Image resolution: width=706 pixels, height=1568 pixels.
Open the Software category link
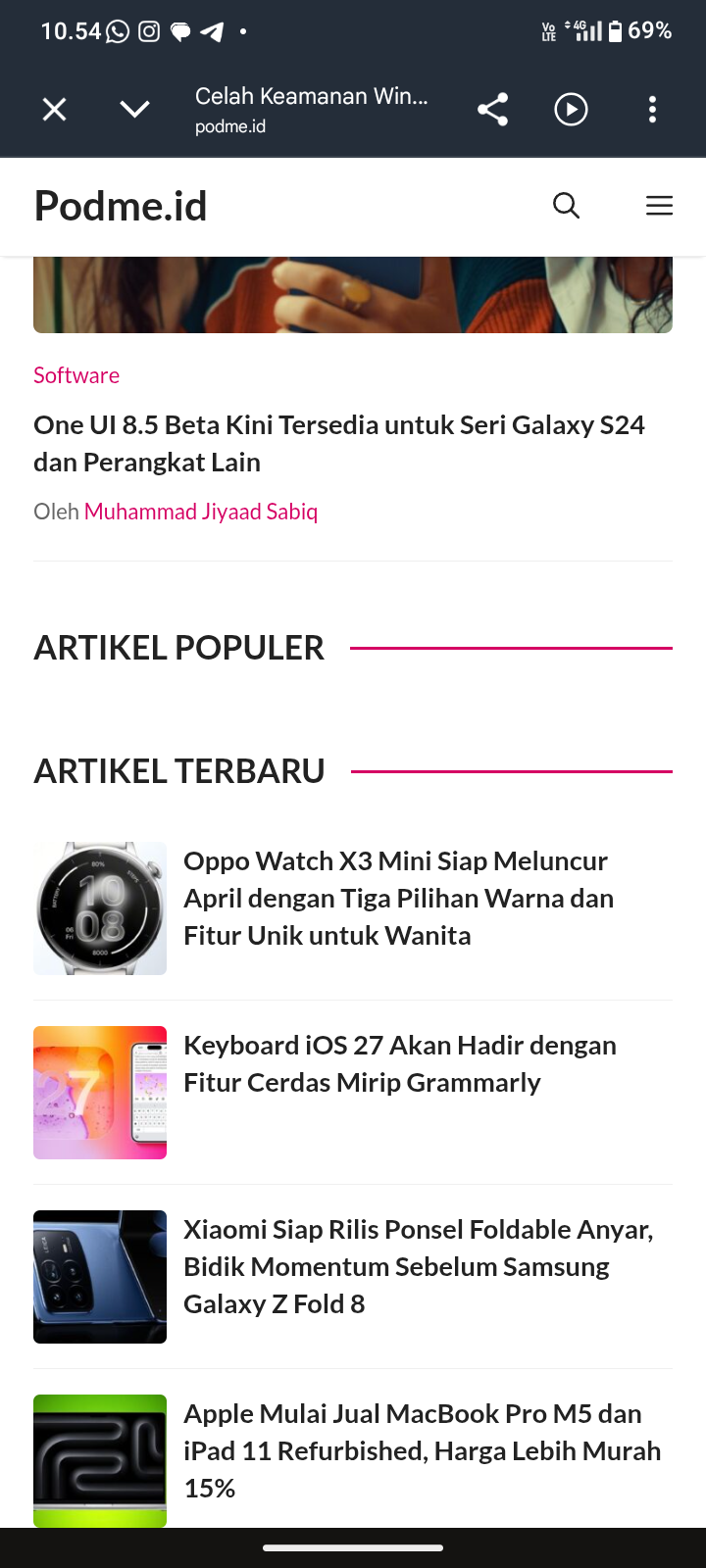pyautogui.click(x=76, y=375)
